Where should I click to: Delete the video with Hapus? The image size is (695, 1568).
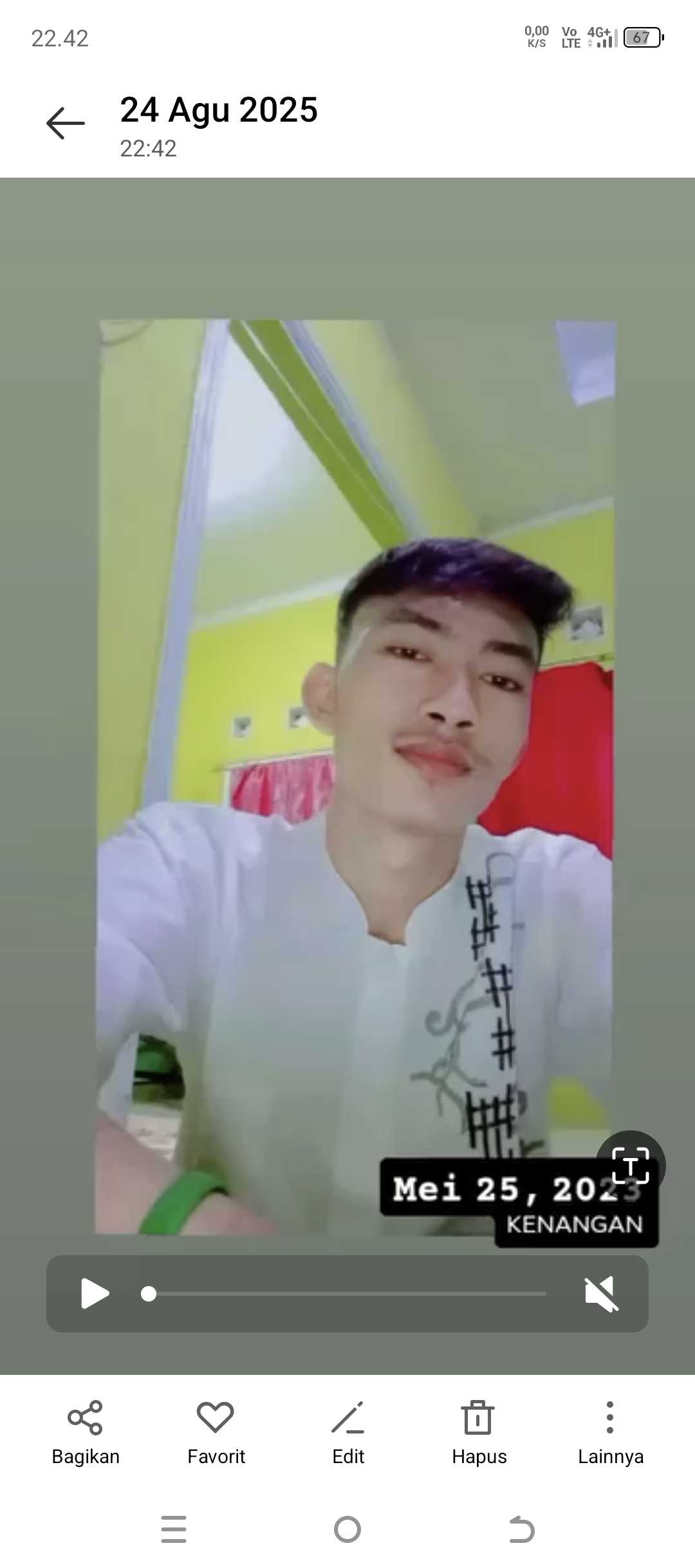tap(479, 1430)
